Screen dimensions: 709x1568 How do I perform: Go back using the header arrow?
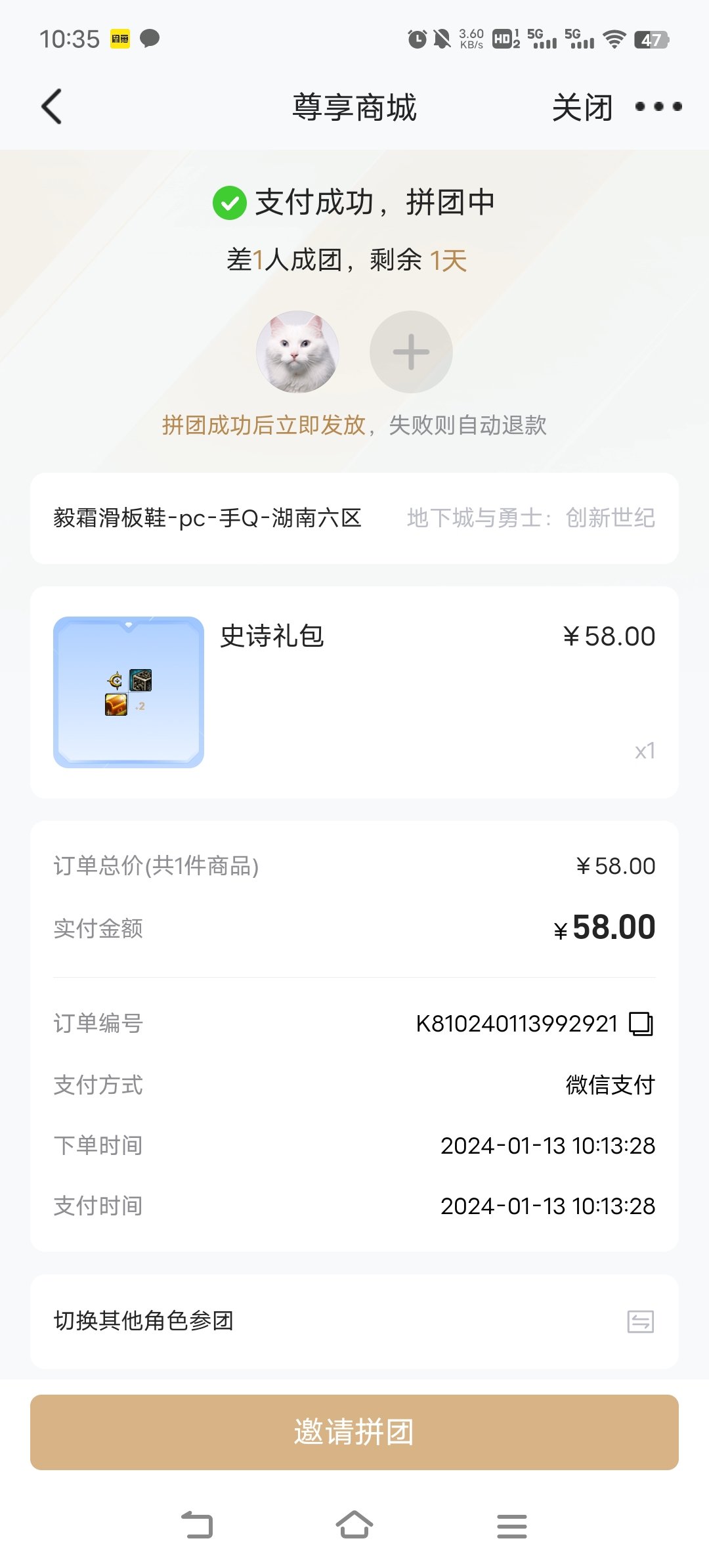click(52, 106)
